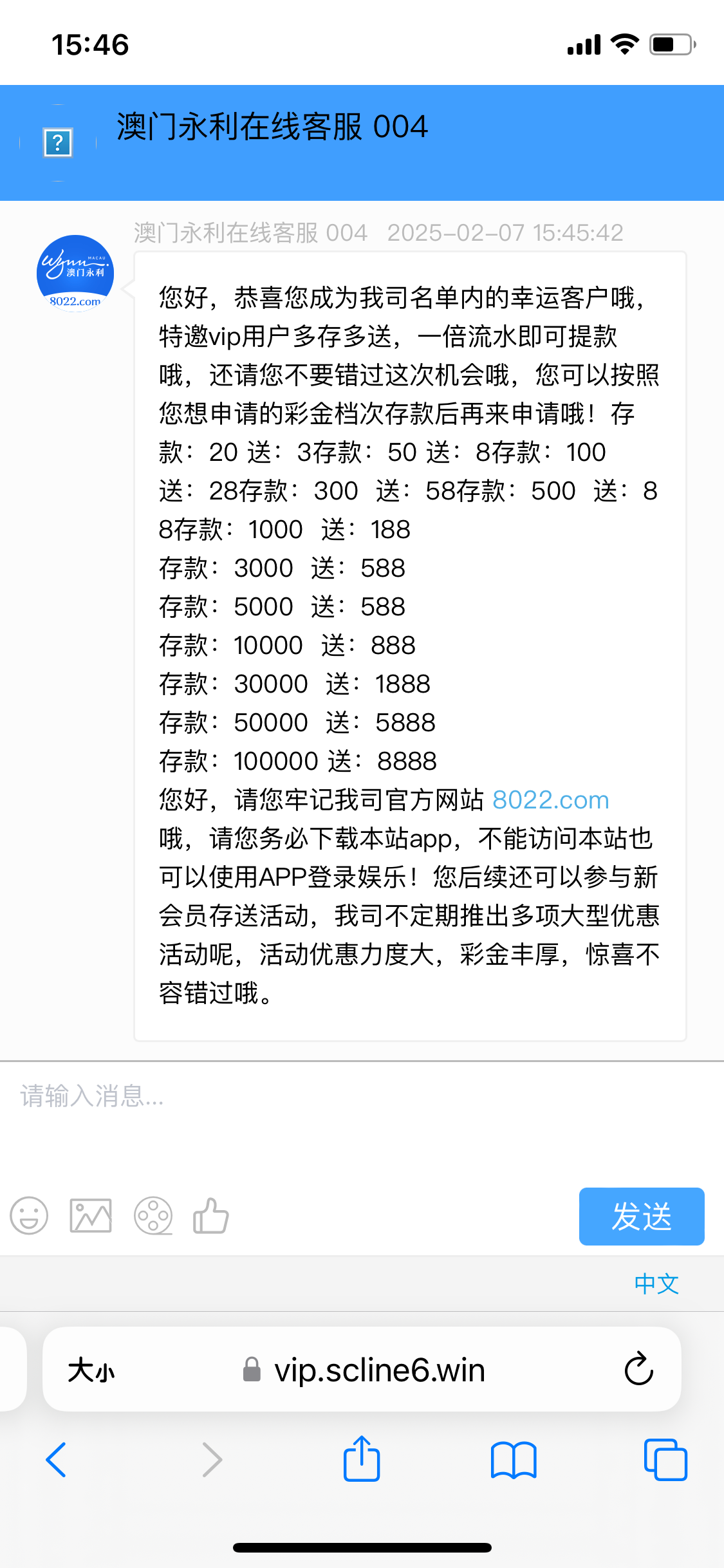Open Safari page size 大小 menu
724x1568 pixels.
coord(91,1370)
